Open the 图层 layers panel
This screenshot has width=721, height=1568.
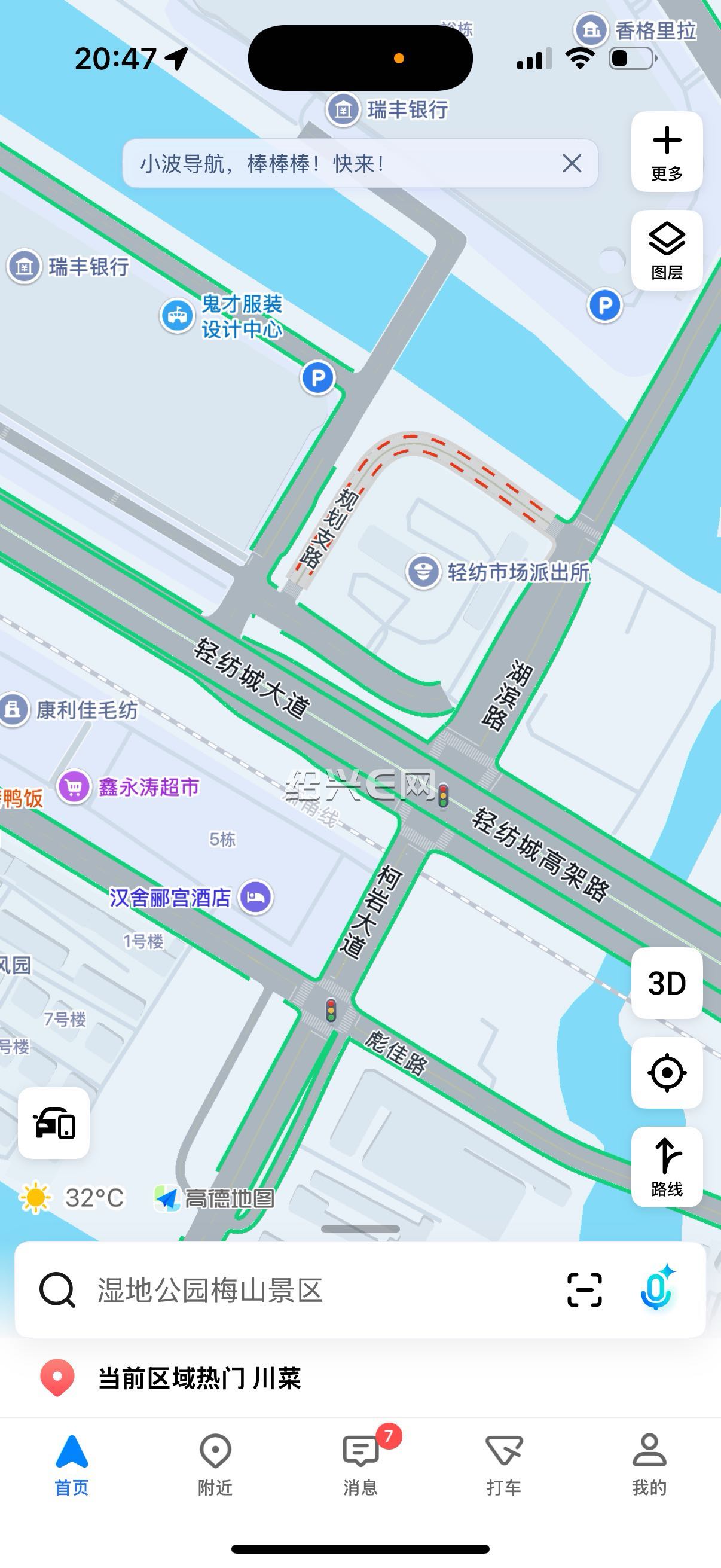click(x=667, y=250)
